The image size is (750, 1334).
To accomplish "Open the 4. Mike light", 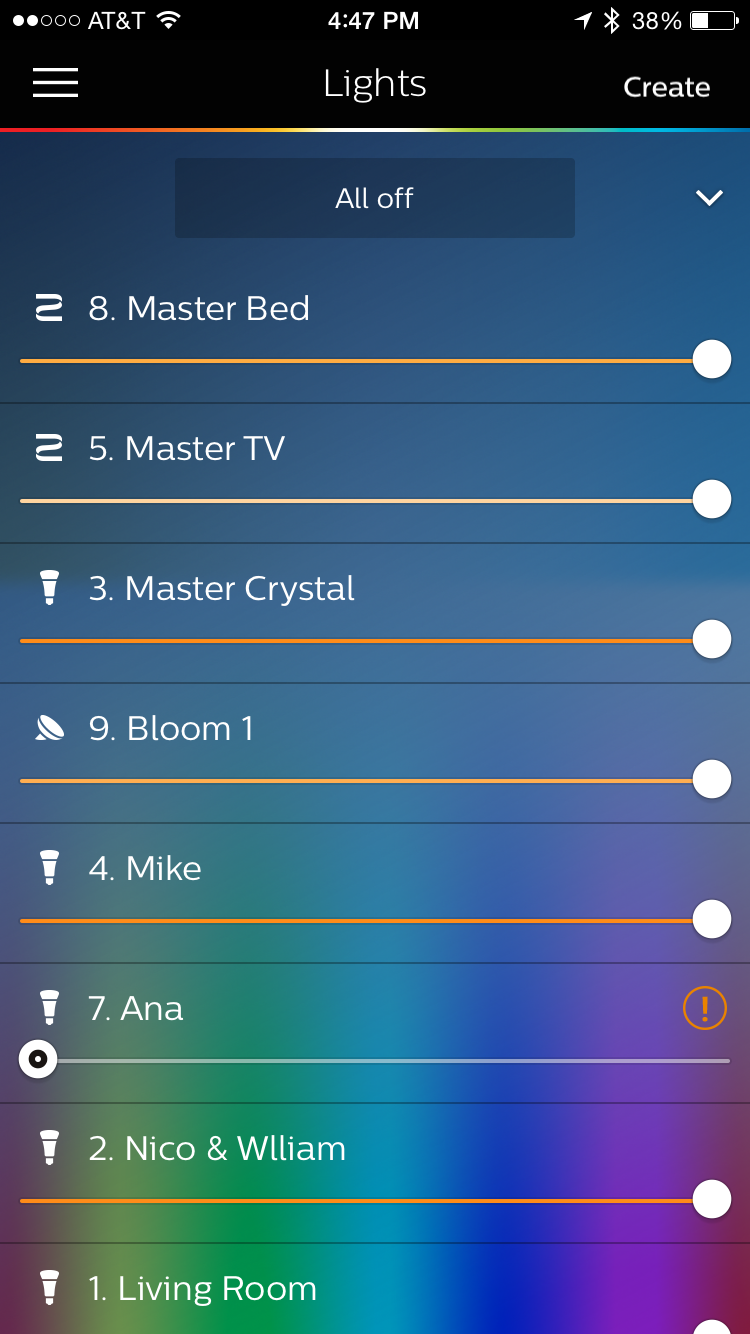I will (x=145, y=868).
